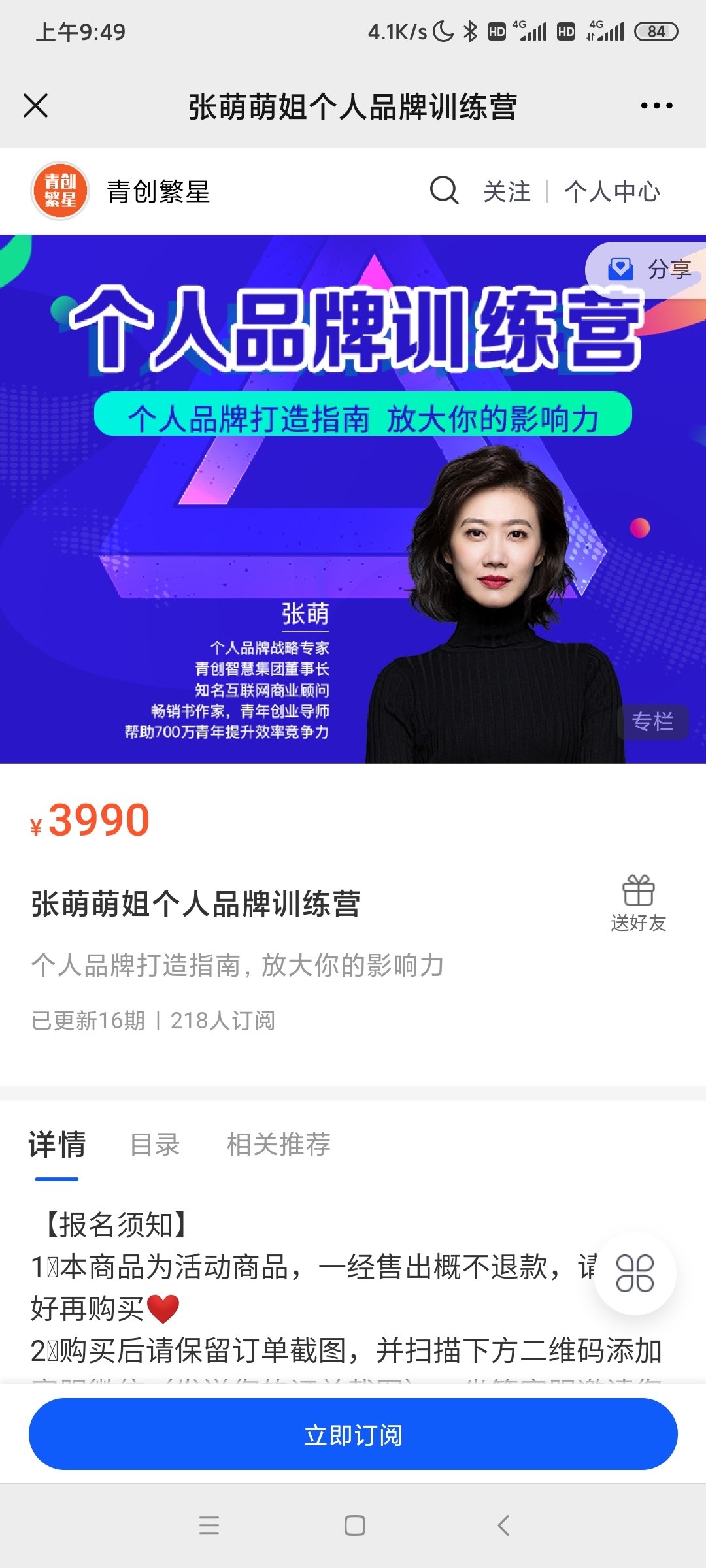Select the 详情 tab

57,1145
